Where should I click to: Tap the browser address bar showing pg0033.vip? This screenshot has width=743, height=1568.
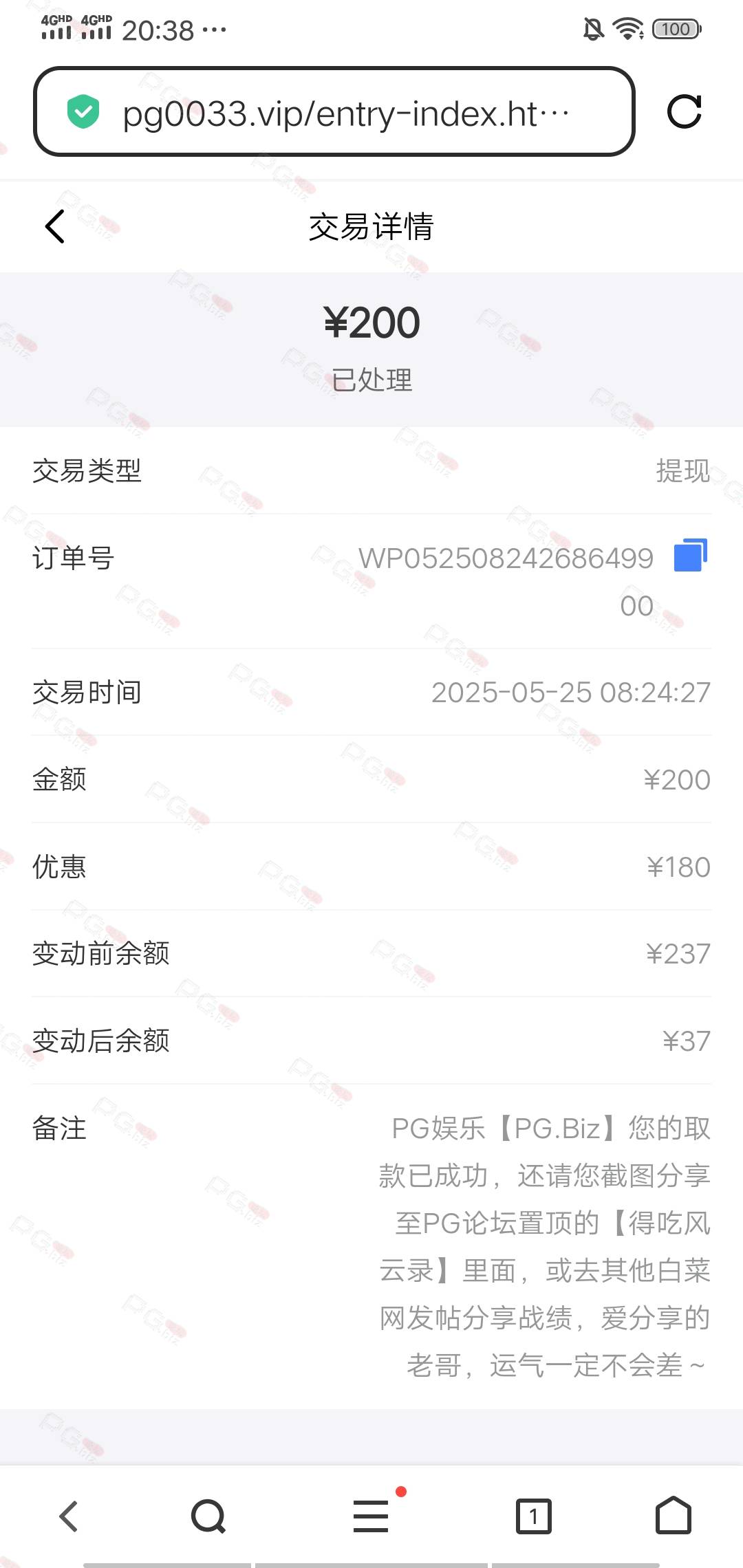pos(334,112)
